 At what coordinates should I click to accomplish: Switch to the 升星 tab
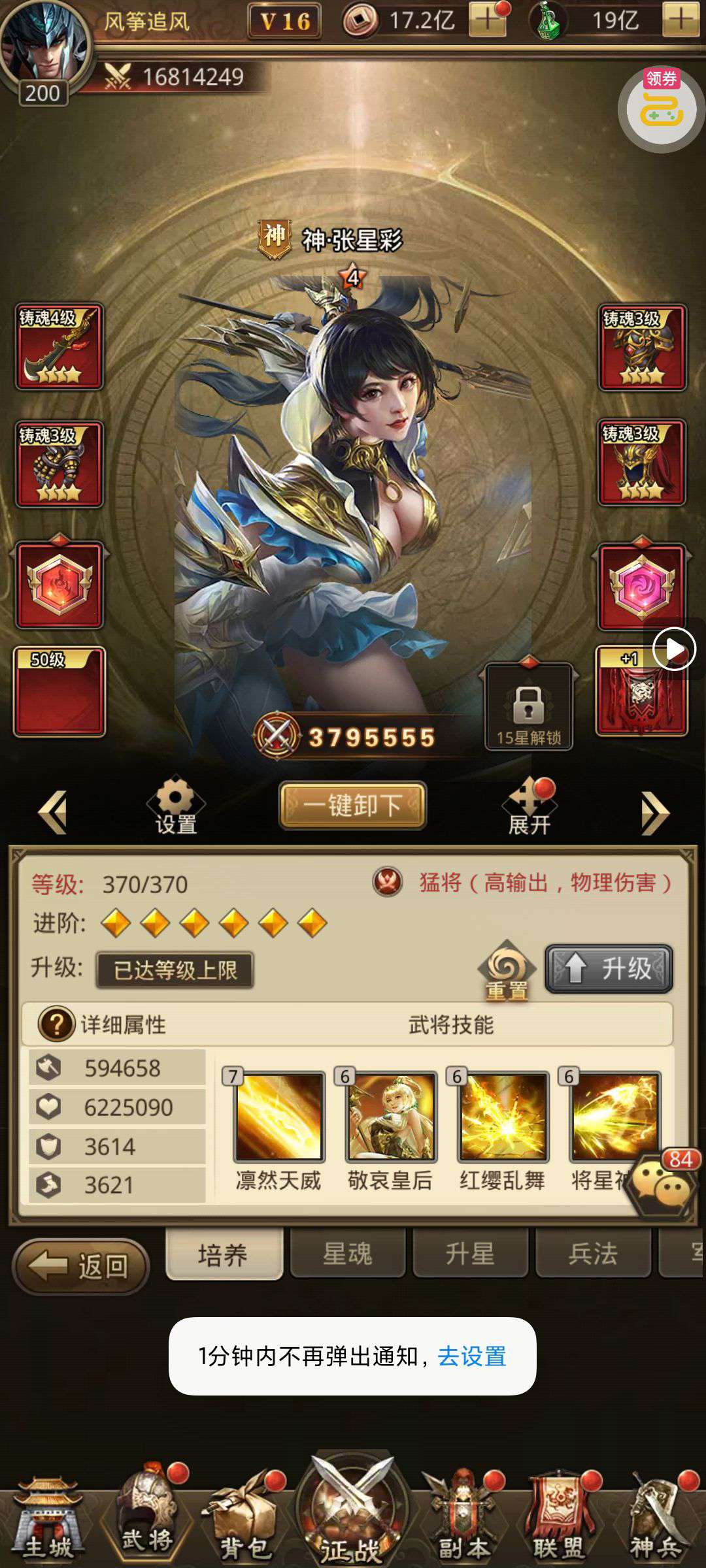click(470, 1253)
